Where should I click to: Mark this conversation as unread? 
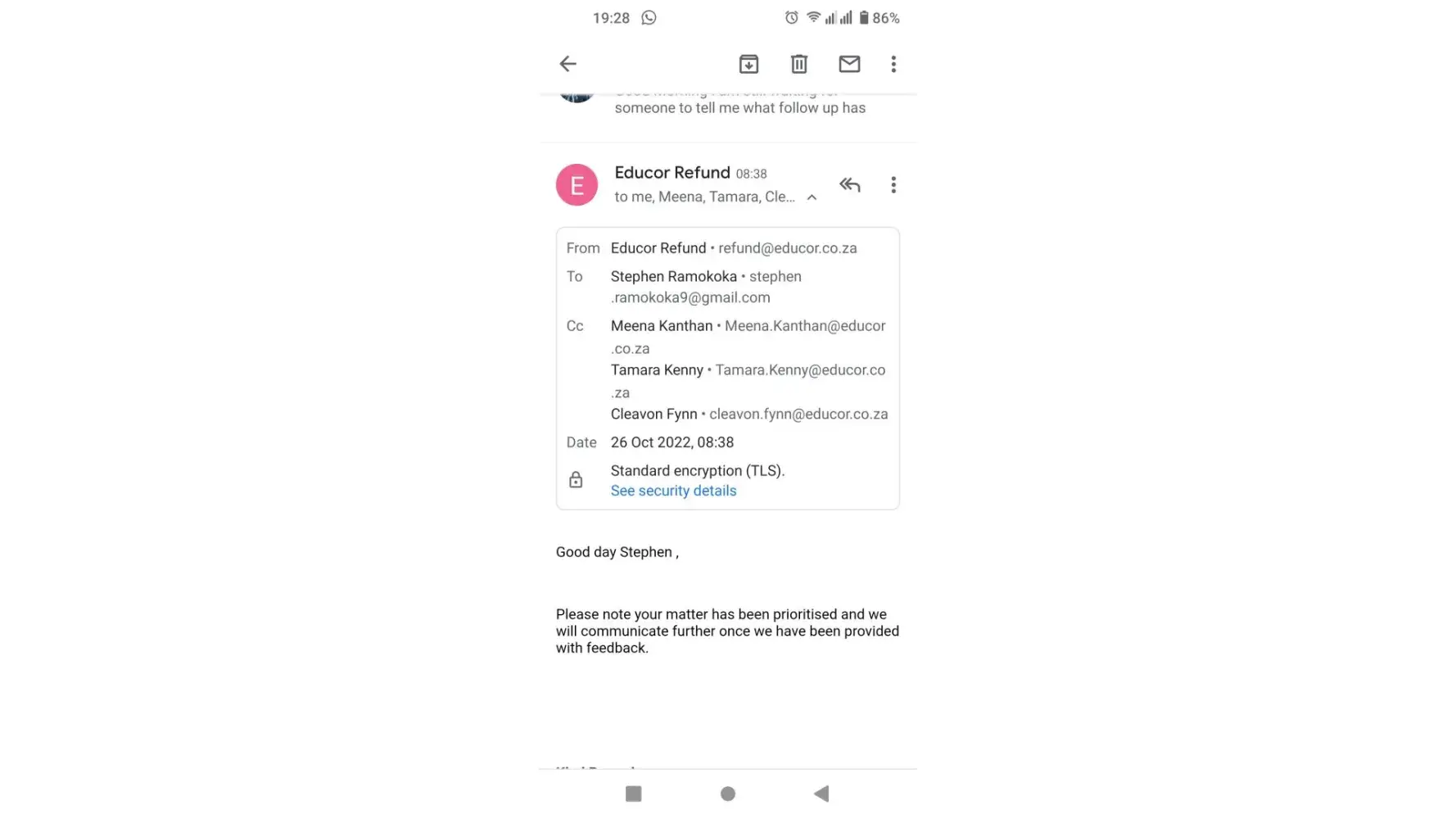849,64
